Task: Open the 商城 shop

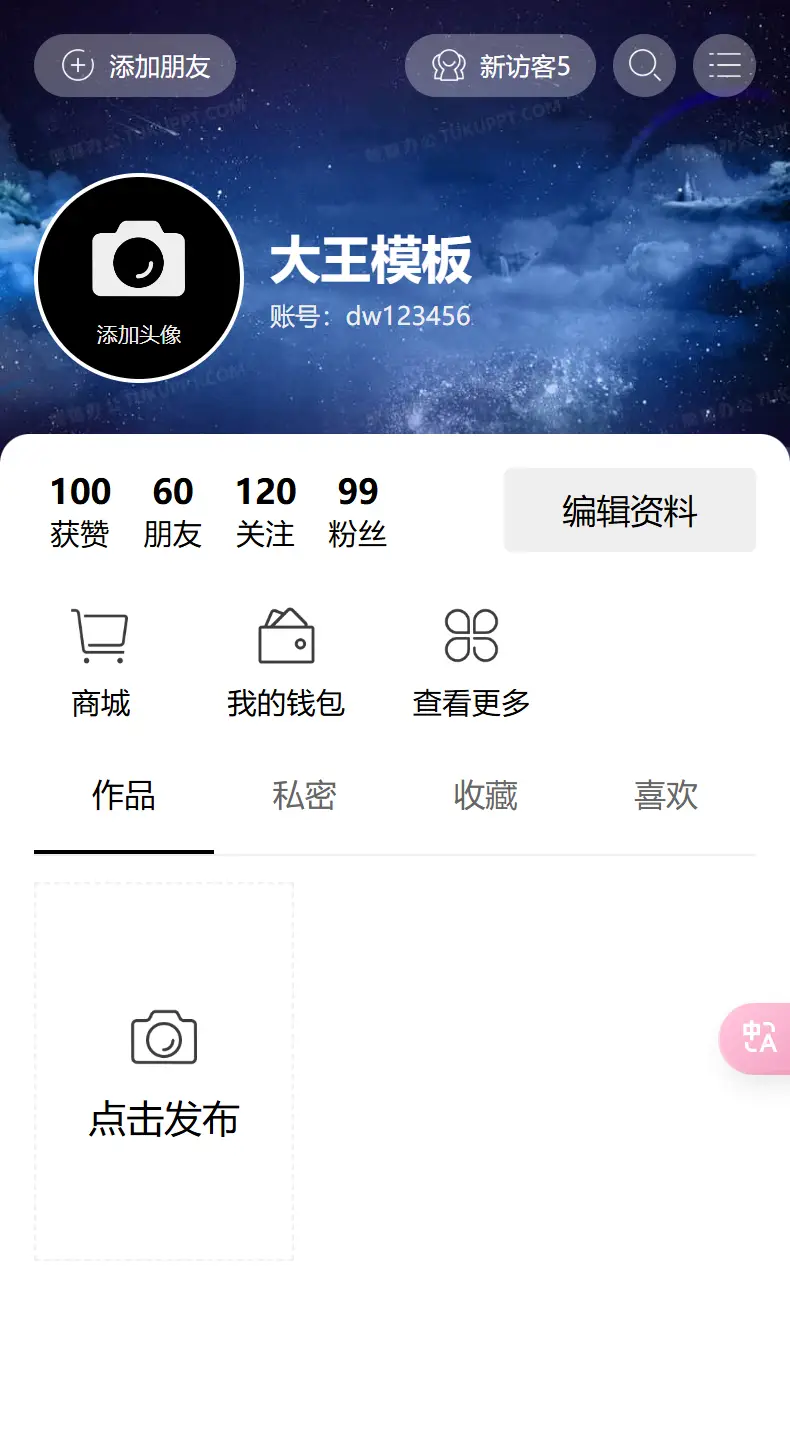Action: pos(100,661)
